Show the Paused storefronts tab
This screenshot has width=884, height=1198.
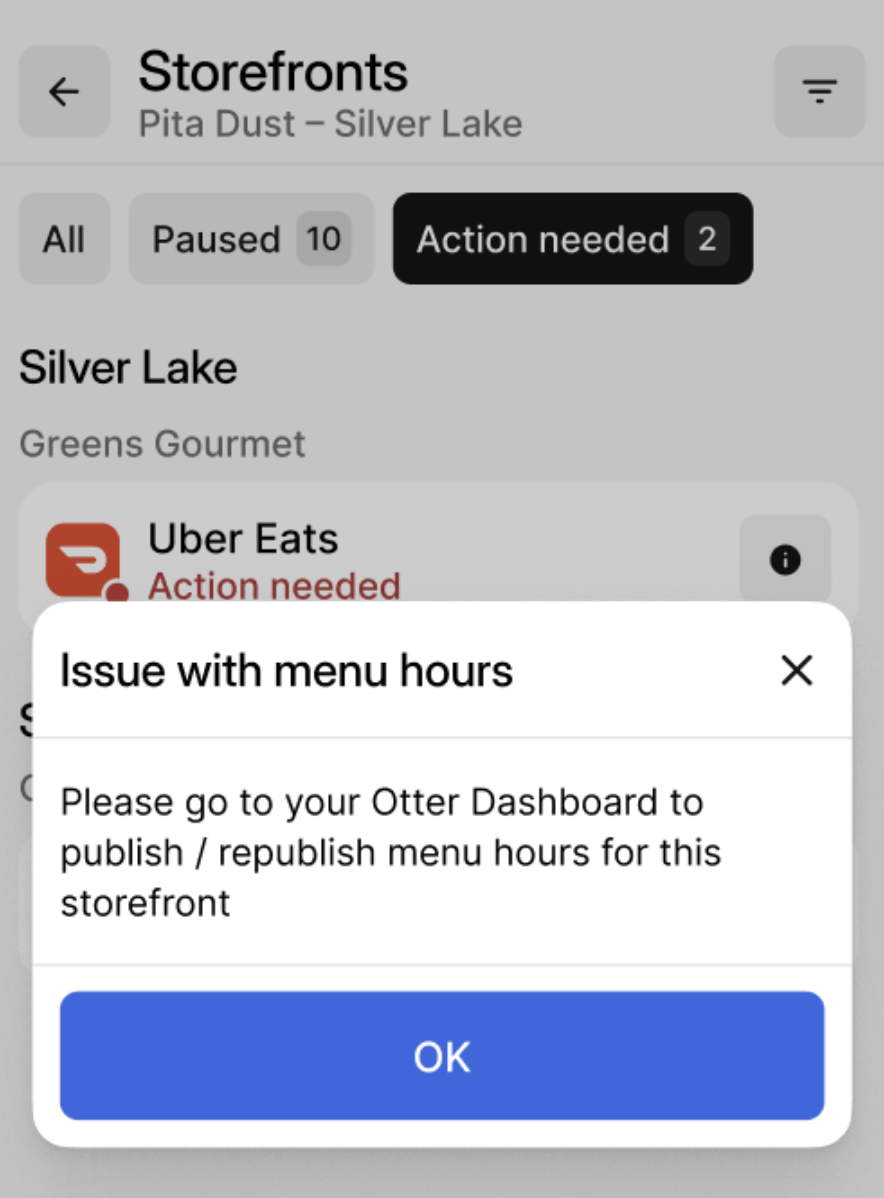(x=250, y=239)
